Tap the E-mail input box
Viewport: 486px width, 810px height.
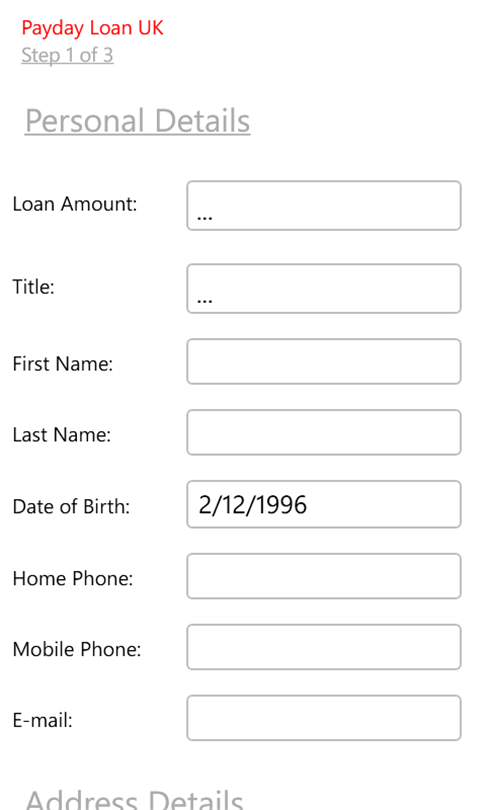(x=324, y=718)
